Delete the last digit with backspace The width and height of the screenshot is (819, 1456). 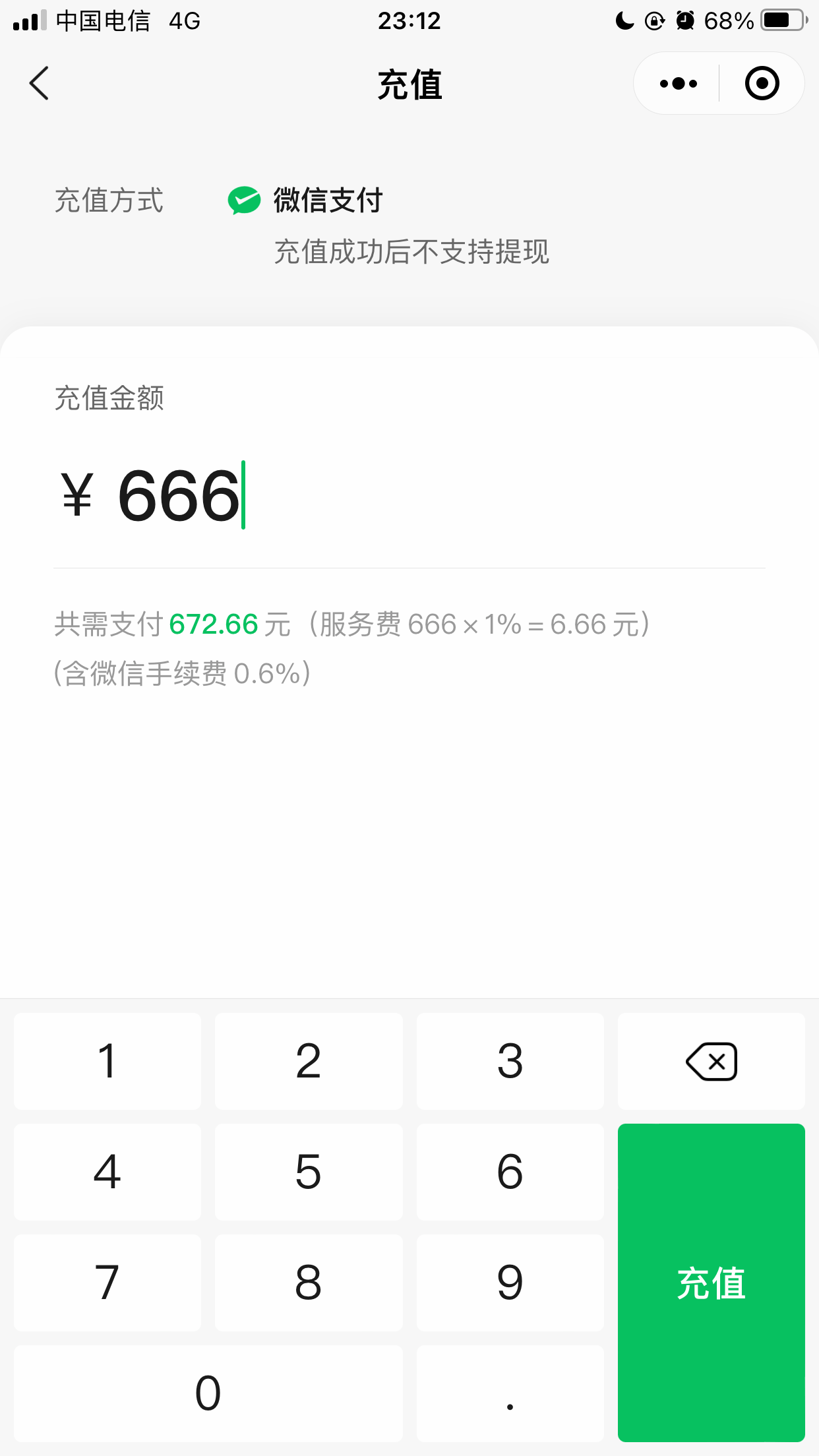pos(711,1061)
